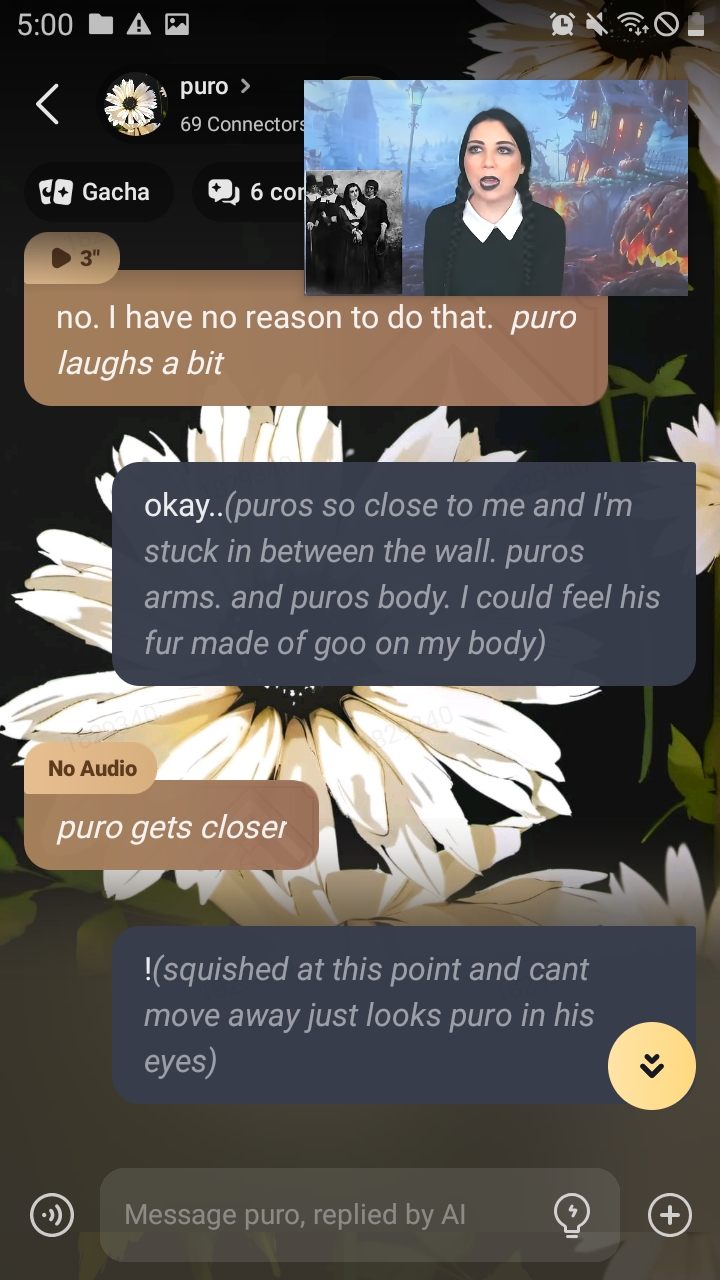Open the floating video picture-in-picture window

coord(495,188)
